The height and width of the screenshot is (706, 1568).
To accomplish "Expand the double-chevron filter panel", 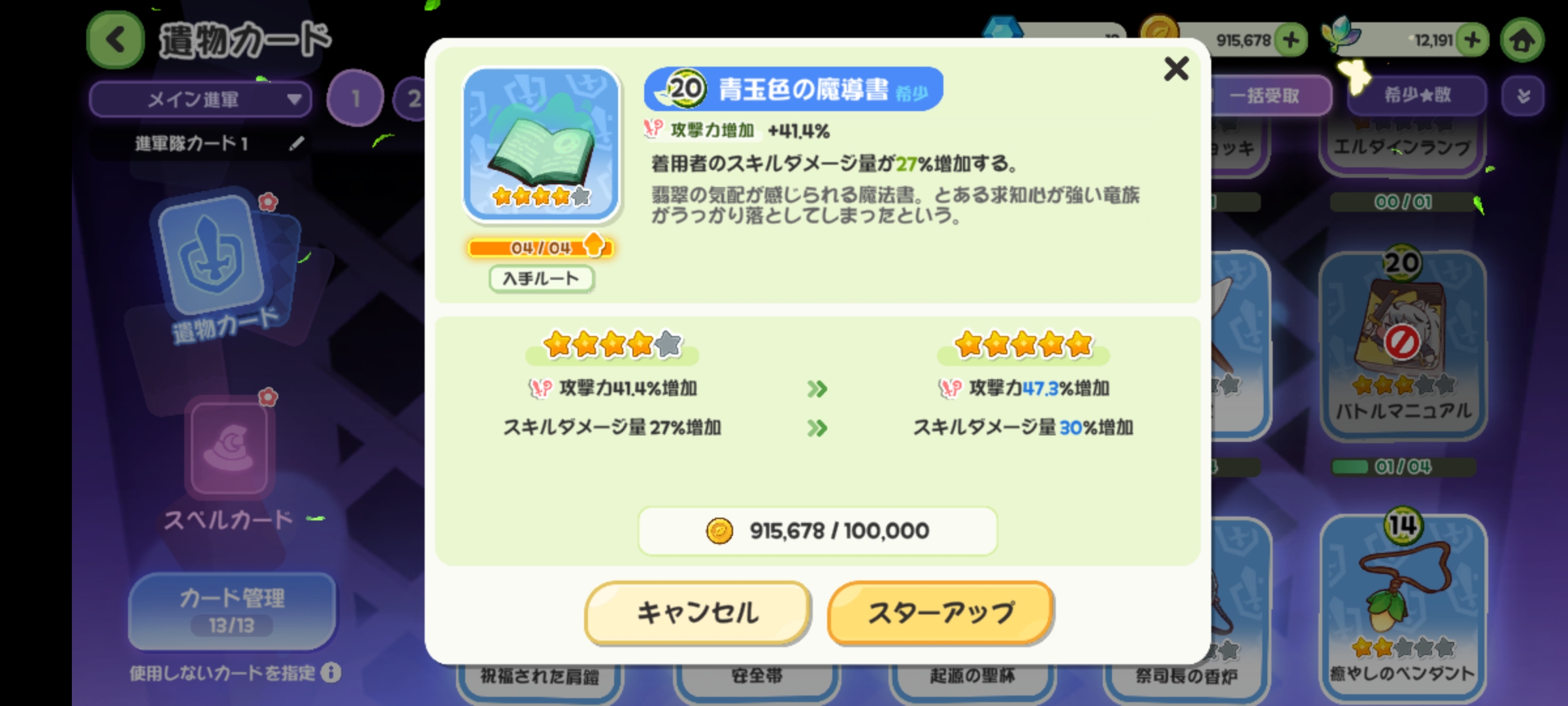I will coord(1523,96).
